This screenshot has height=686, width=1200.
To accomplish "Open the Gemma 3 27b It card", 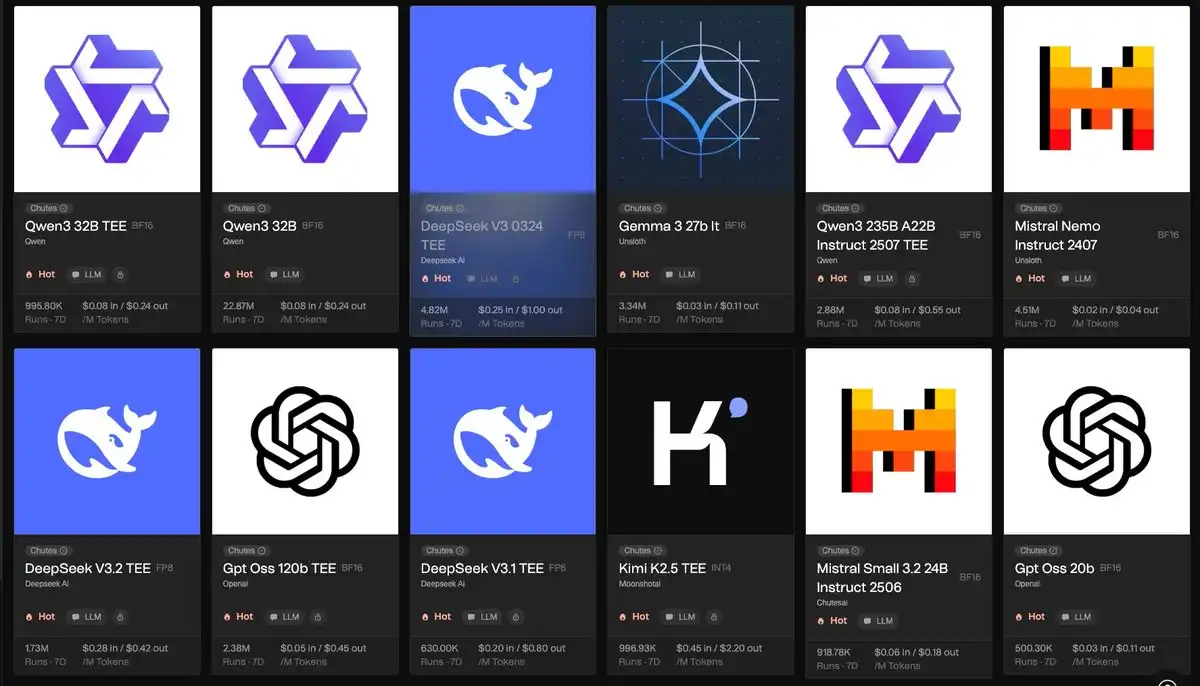I will point(701,100).
